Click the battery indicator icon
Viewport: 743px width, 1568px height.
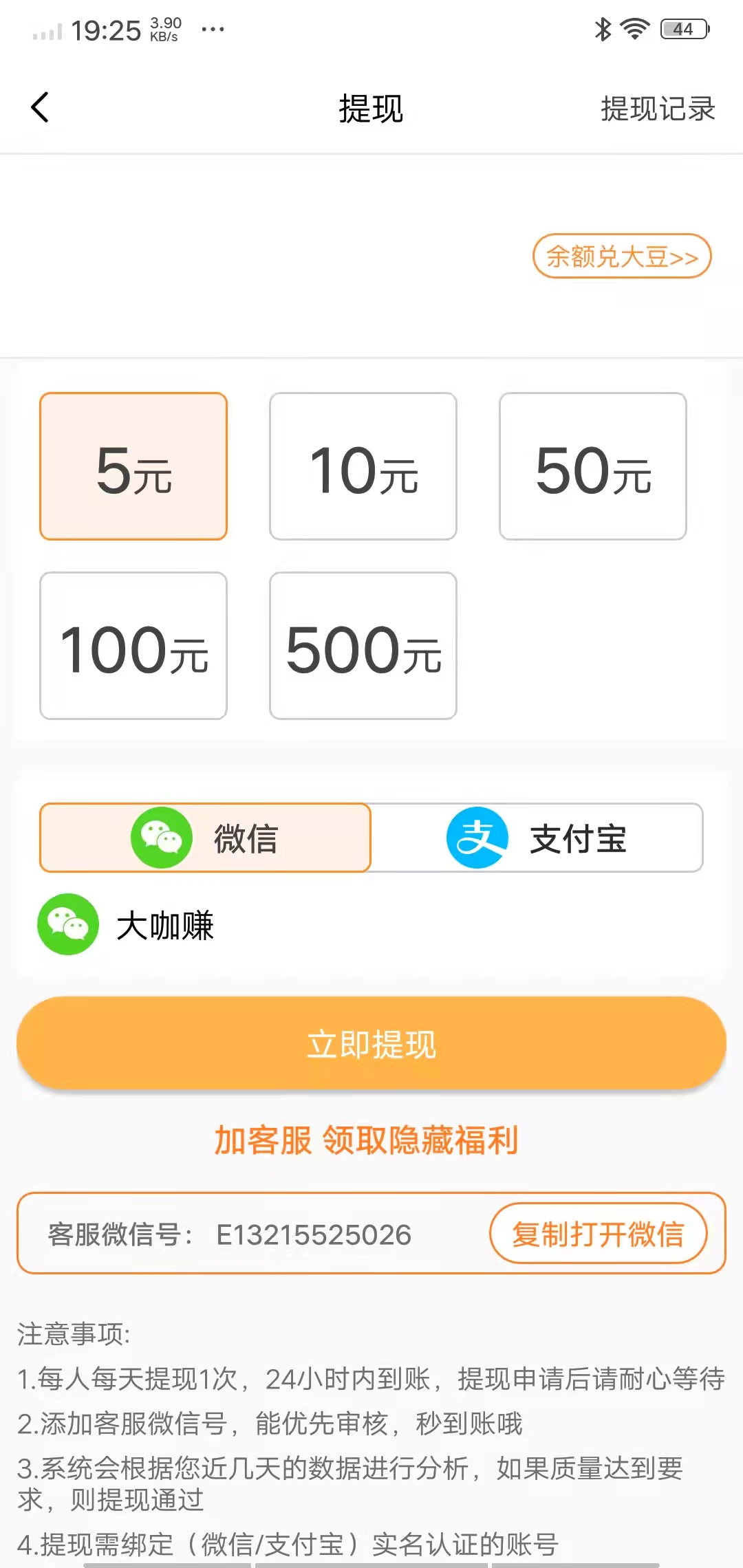683,29
